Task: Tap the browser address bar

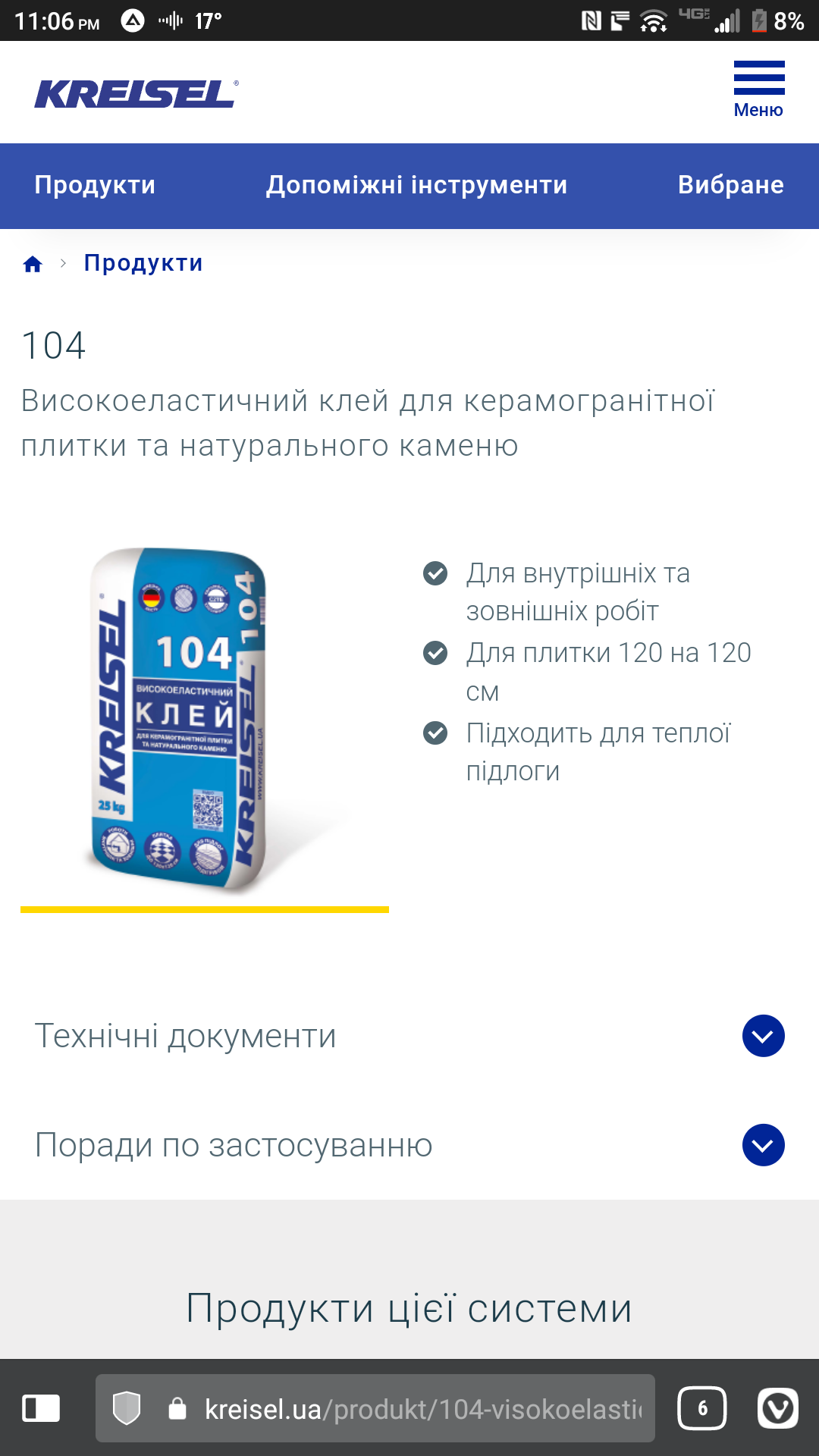Action: click(375, 1408)
